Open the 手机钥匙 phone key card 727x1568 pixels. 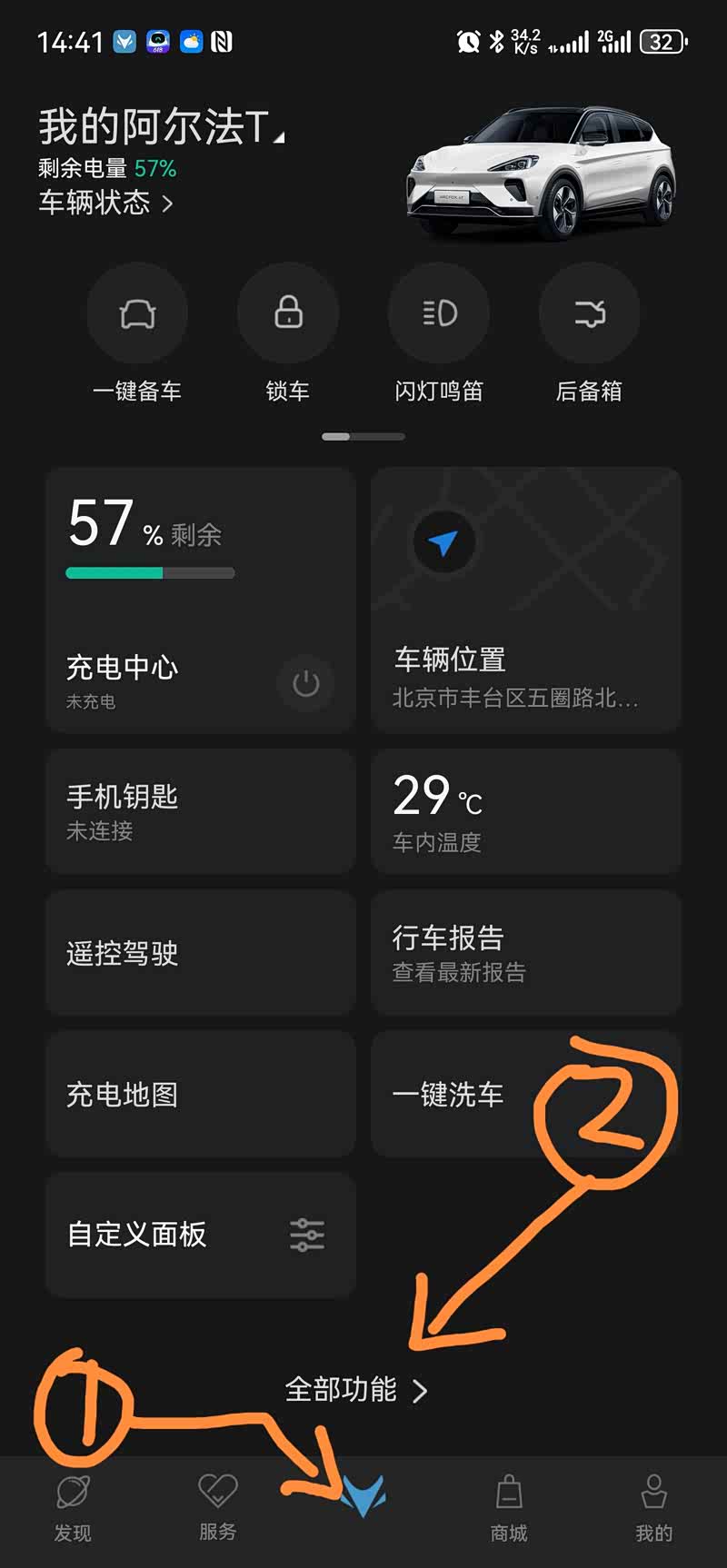coord(200,811)
